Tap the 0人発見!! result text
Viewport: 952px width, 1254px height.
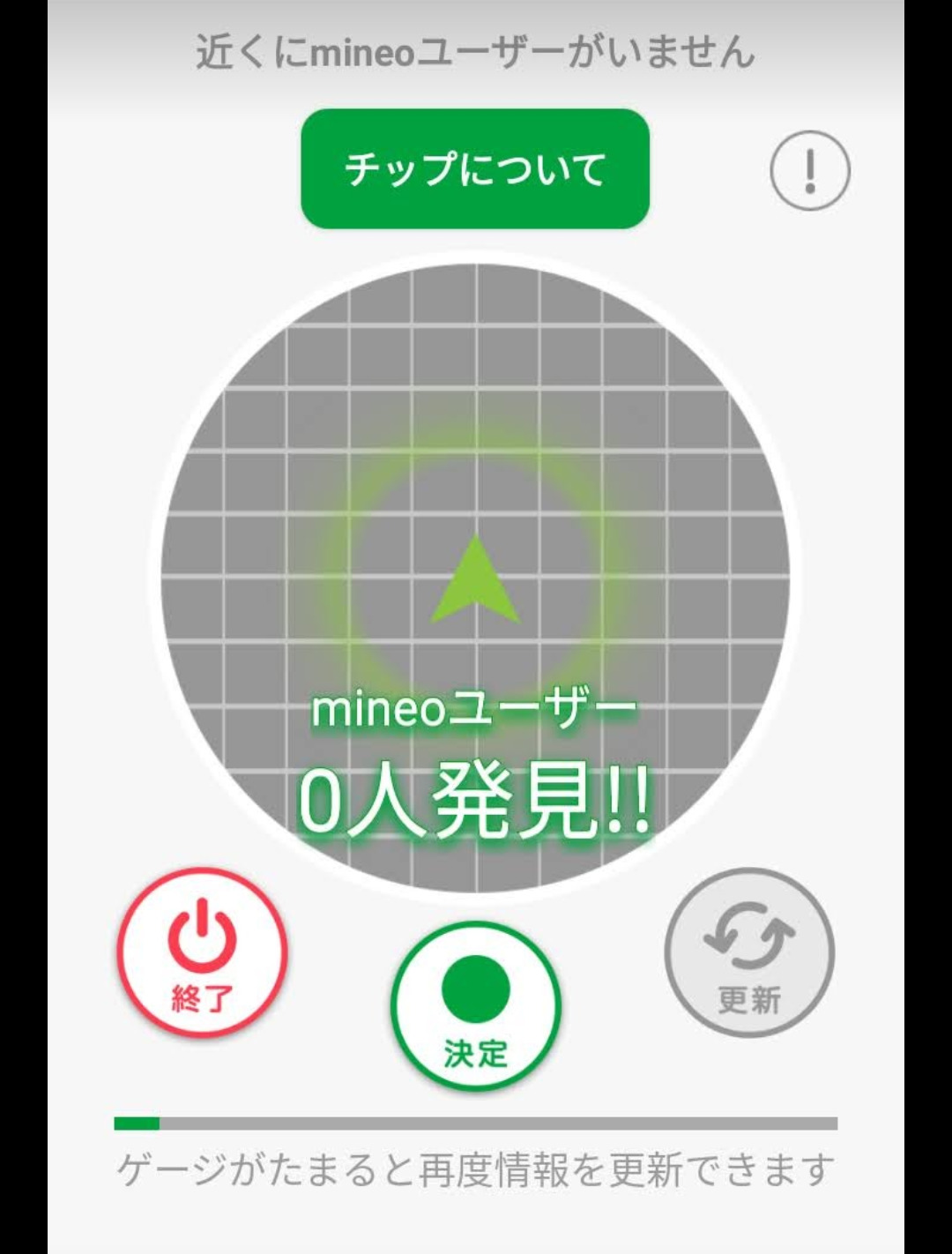point(473,798)
